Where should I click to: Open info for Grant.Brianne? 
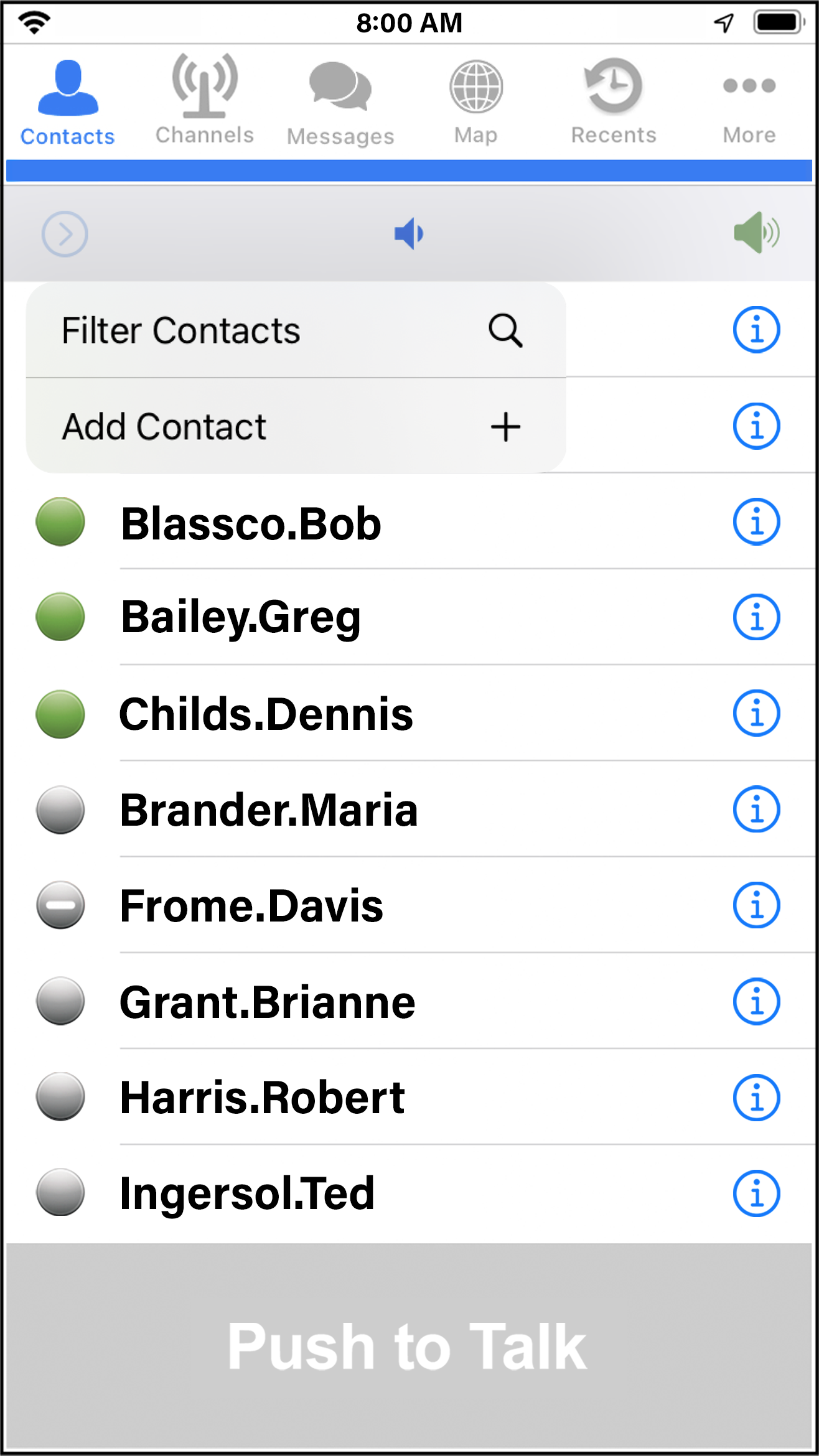(x=756, y=1002)
